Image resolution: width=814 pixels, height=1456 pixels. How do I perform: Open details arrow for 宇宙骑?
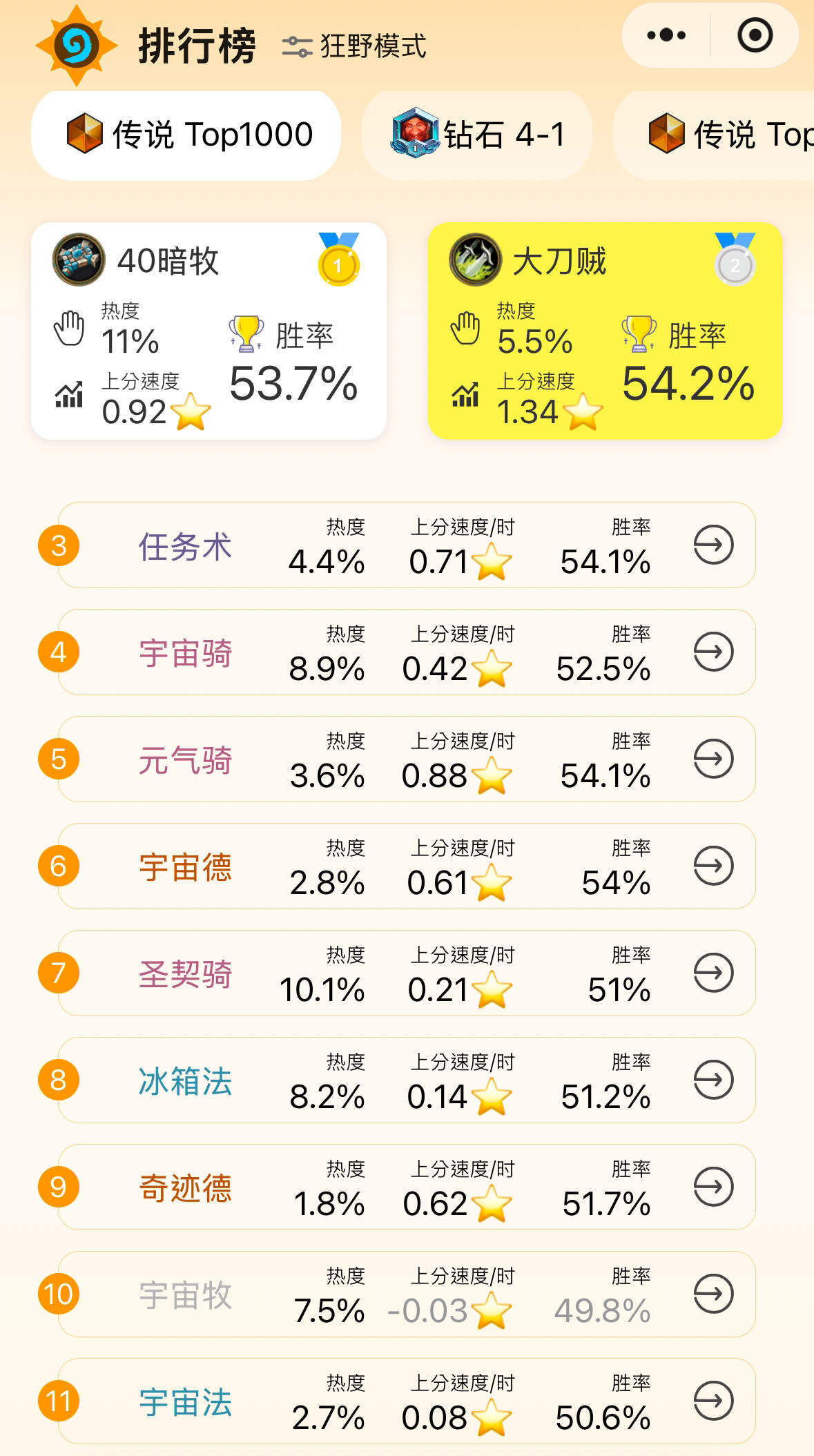[x=713, y=652]
